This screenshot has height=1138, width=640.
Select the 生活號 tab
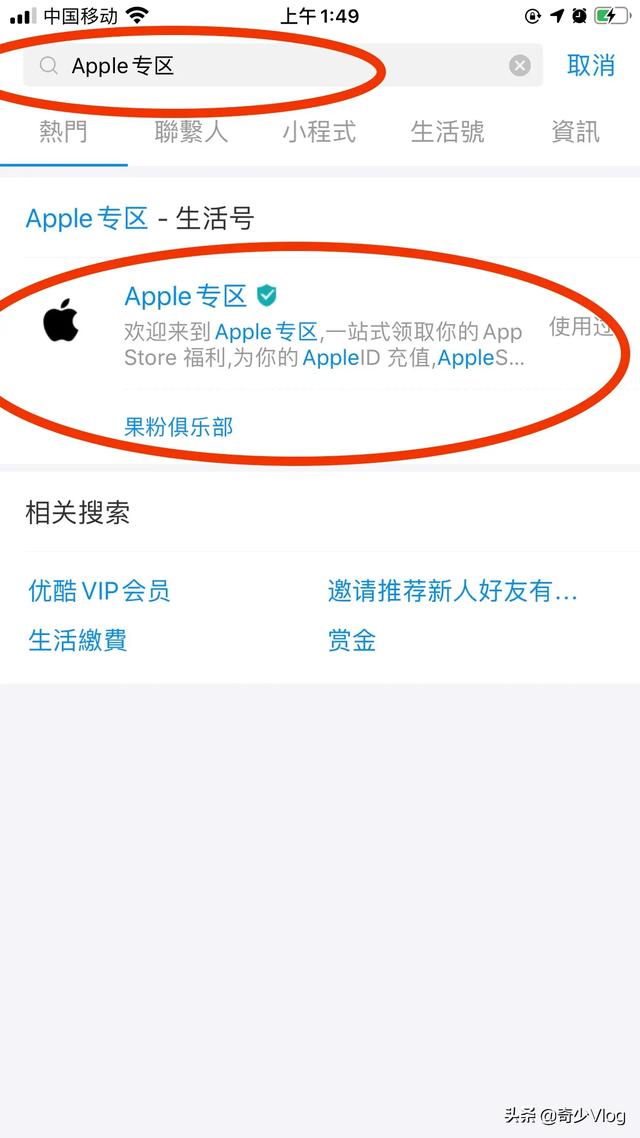click(447, 132)
